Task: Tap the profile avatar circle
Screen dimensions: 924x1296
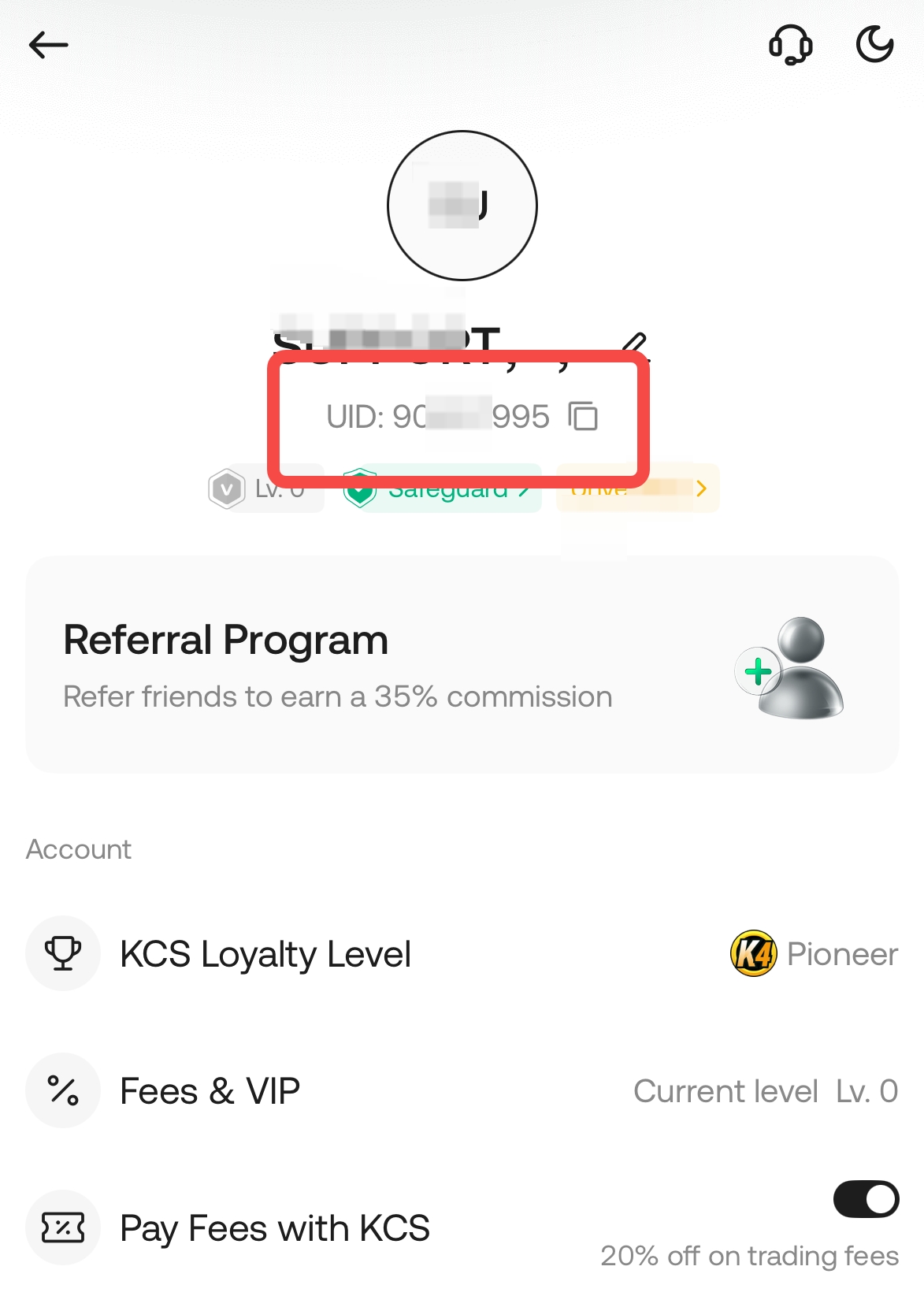Action: (x=462, y=206)
